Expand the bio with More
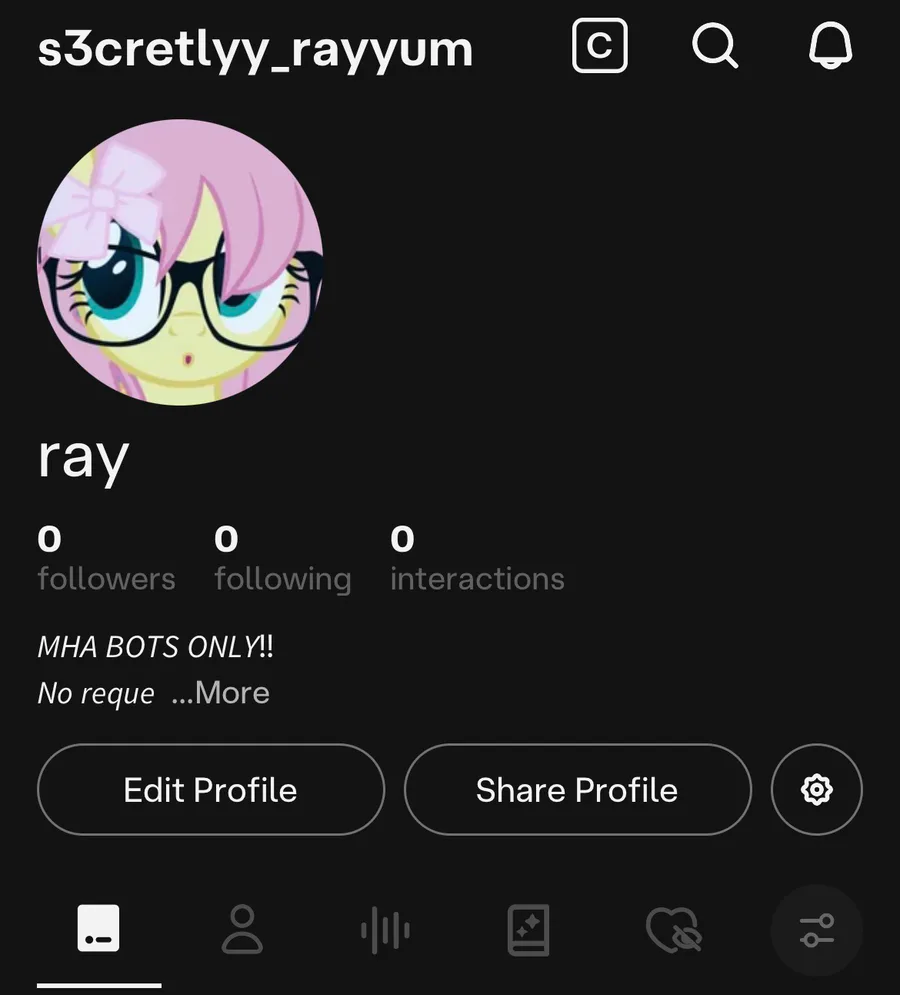Screen dimensions: 900x995 coord(221,693)
